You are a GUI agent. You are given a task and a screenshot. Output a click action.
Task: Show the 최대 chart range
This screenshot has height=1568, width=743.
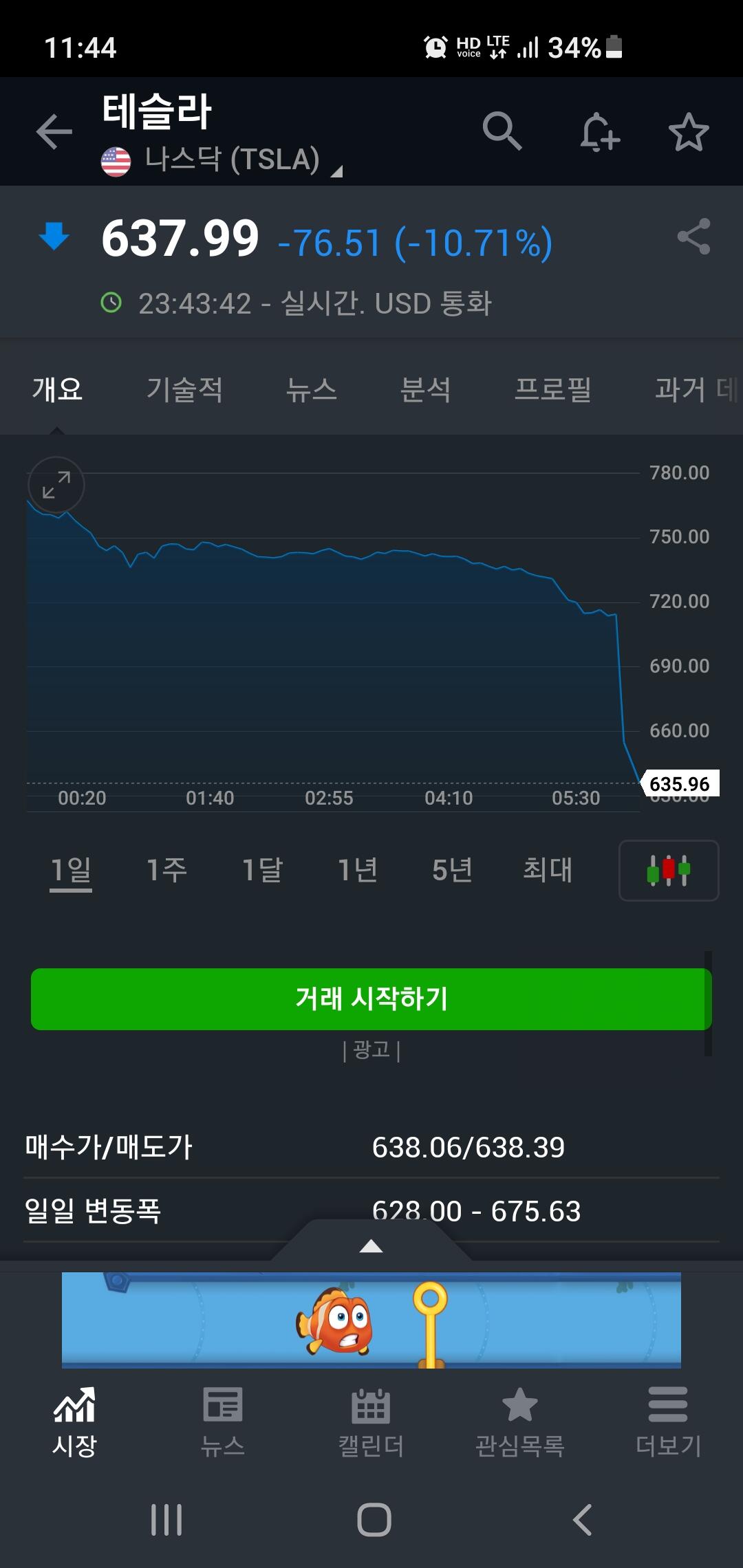coord(548,870)
